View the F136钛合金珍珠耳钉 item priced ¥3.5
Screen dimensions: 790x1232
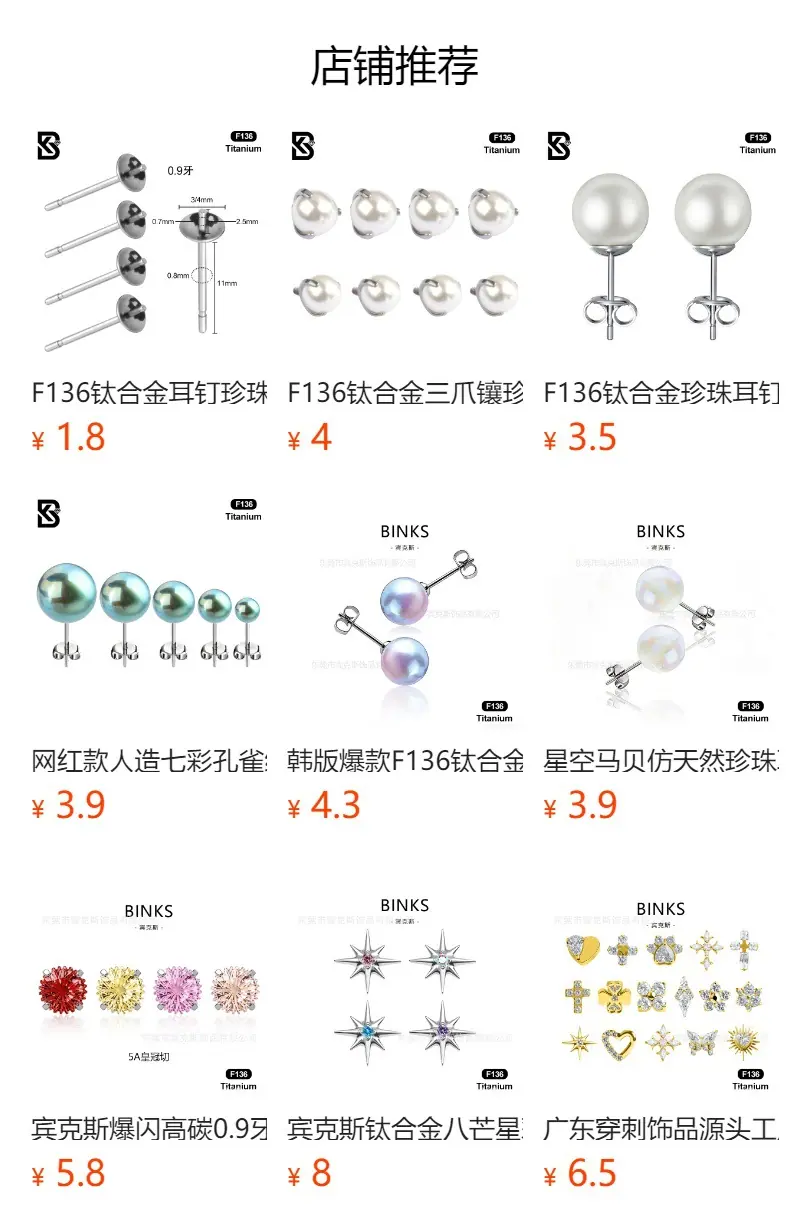[661, 290]
